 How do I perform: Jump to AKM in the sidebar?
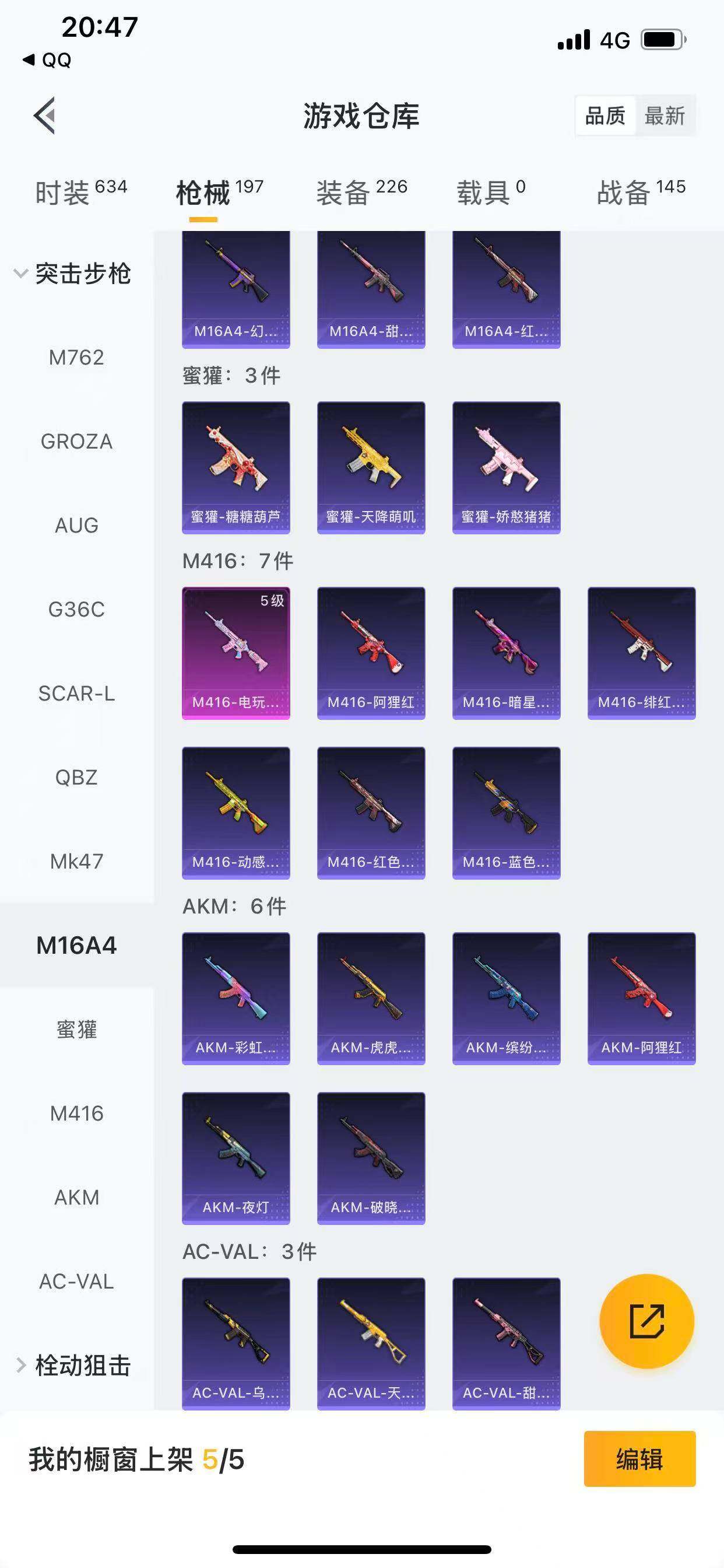76,1198
